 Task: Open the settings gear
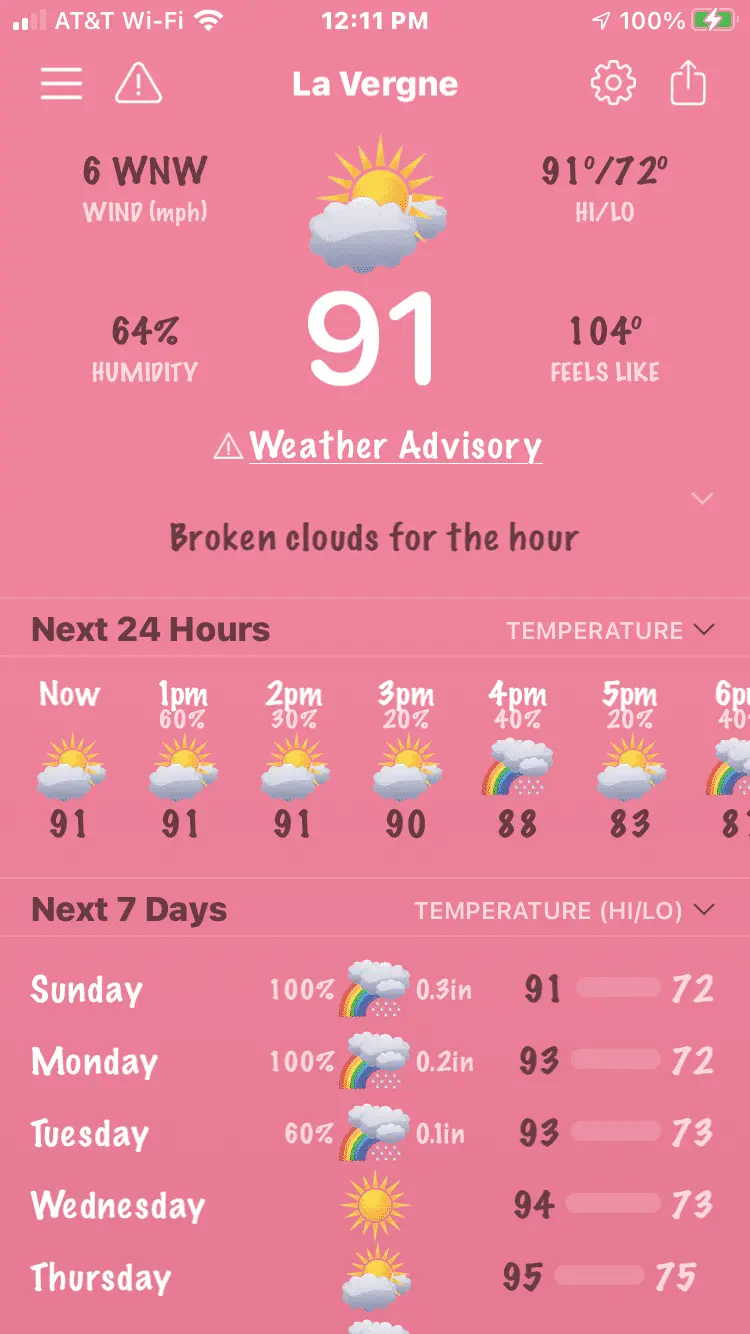(x=613, y=84)
